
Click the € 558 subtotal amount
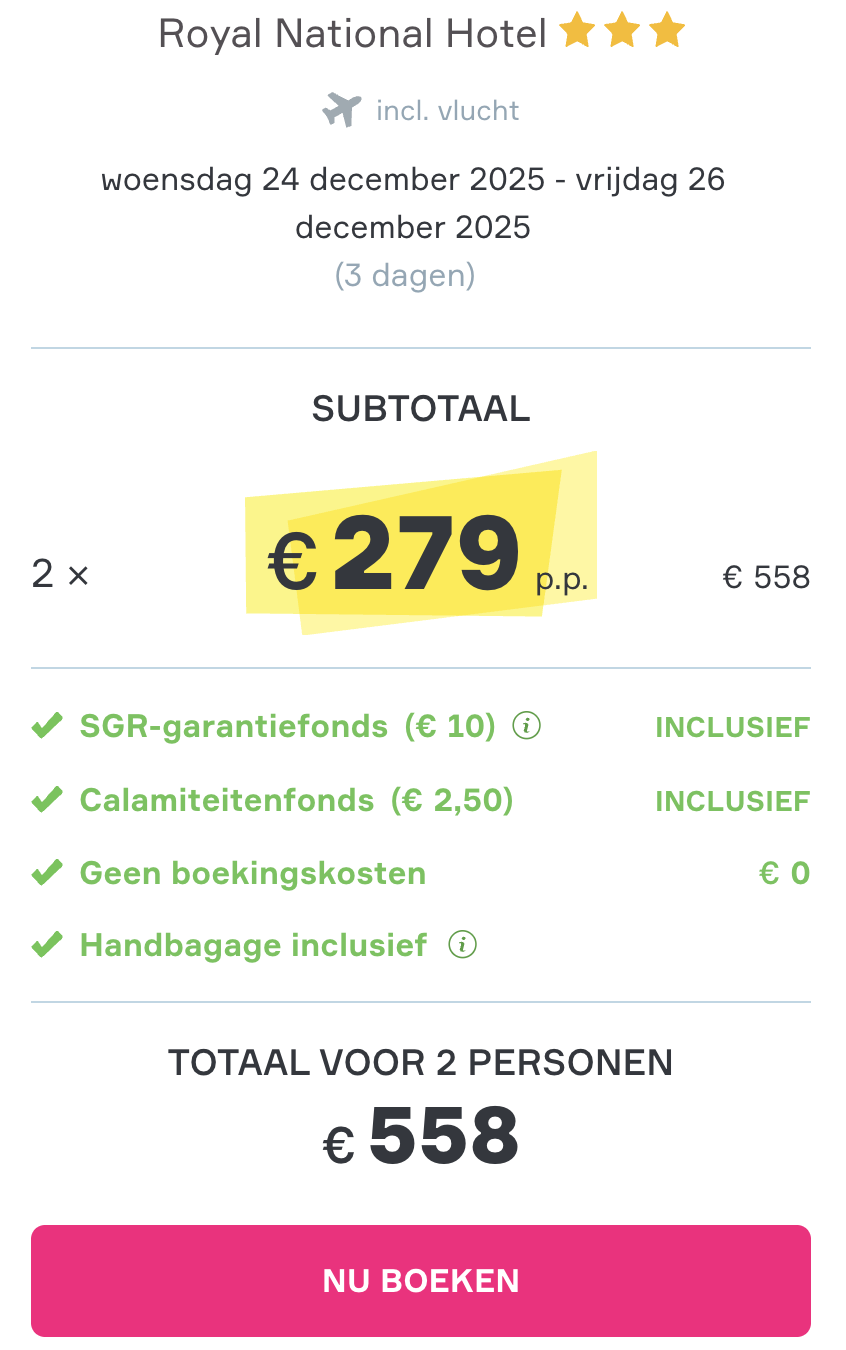(x=766, y=576)
